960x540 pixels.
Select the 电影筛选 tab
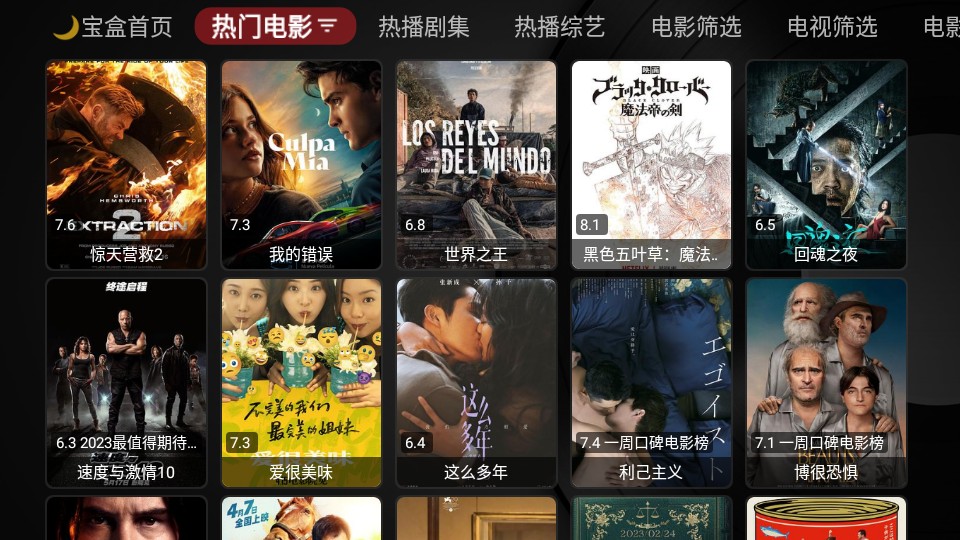click(696, 27)
